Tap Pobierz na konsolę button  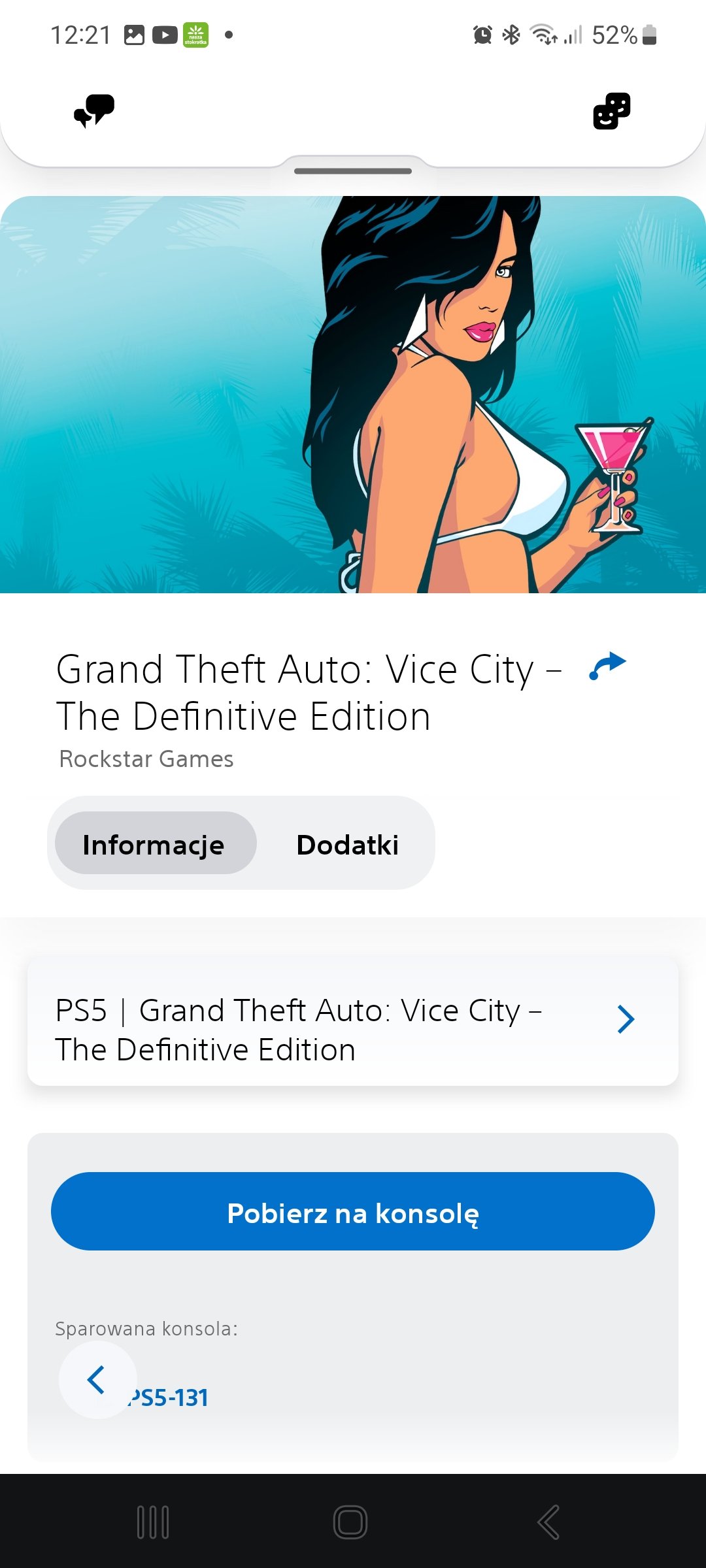click(353, 1212)
